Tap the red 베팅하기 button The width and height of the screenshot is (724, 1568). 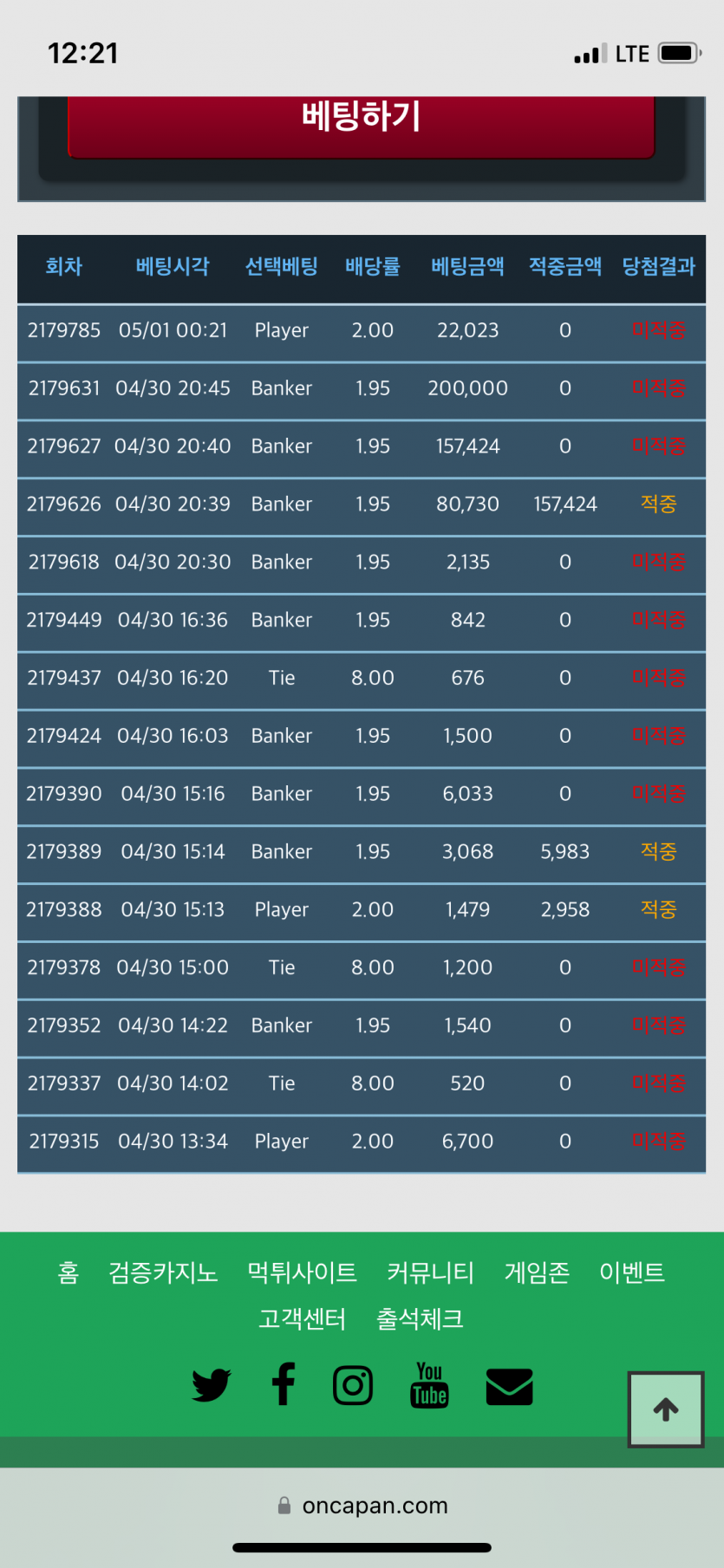point(361,121)
